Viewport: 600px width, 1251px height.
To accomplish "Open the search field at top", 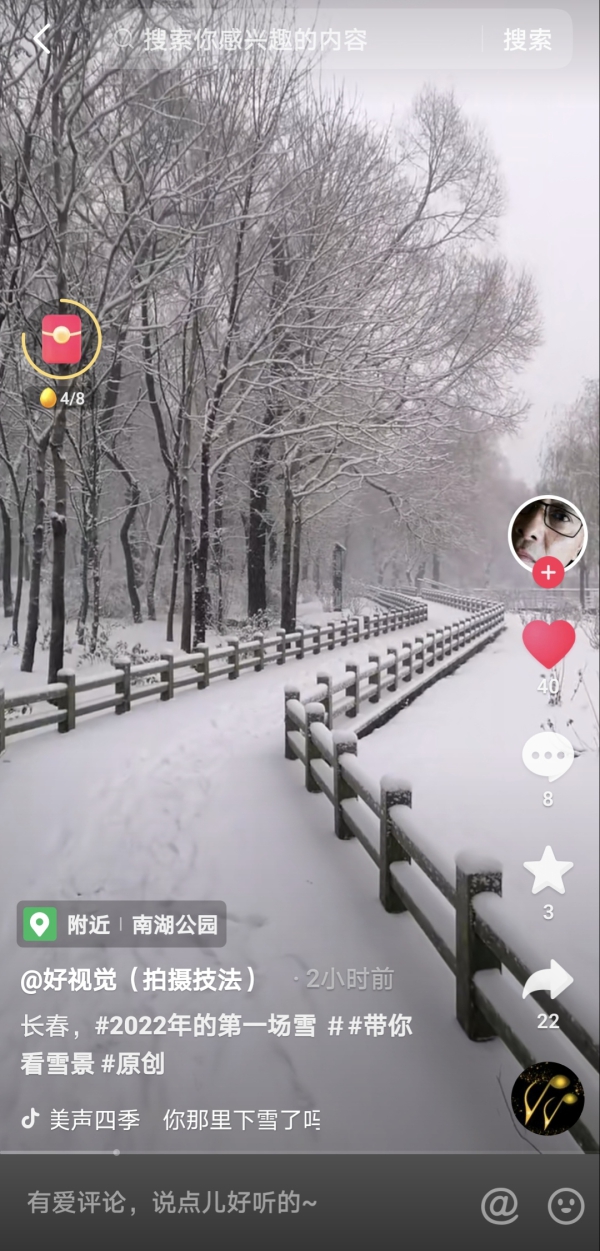I will click(x=290, y=40).
